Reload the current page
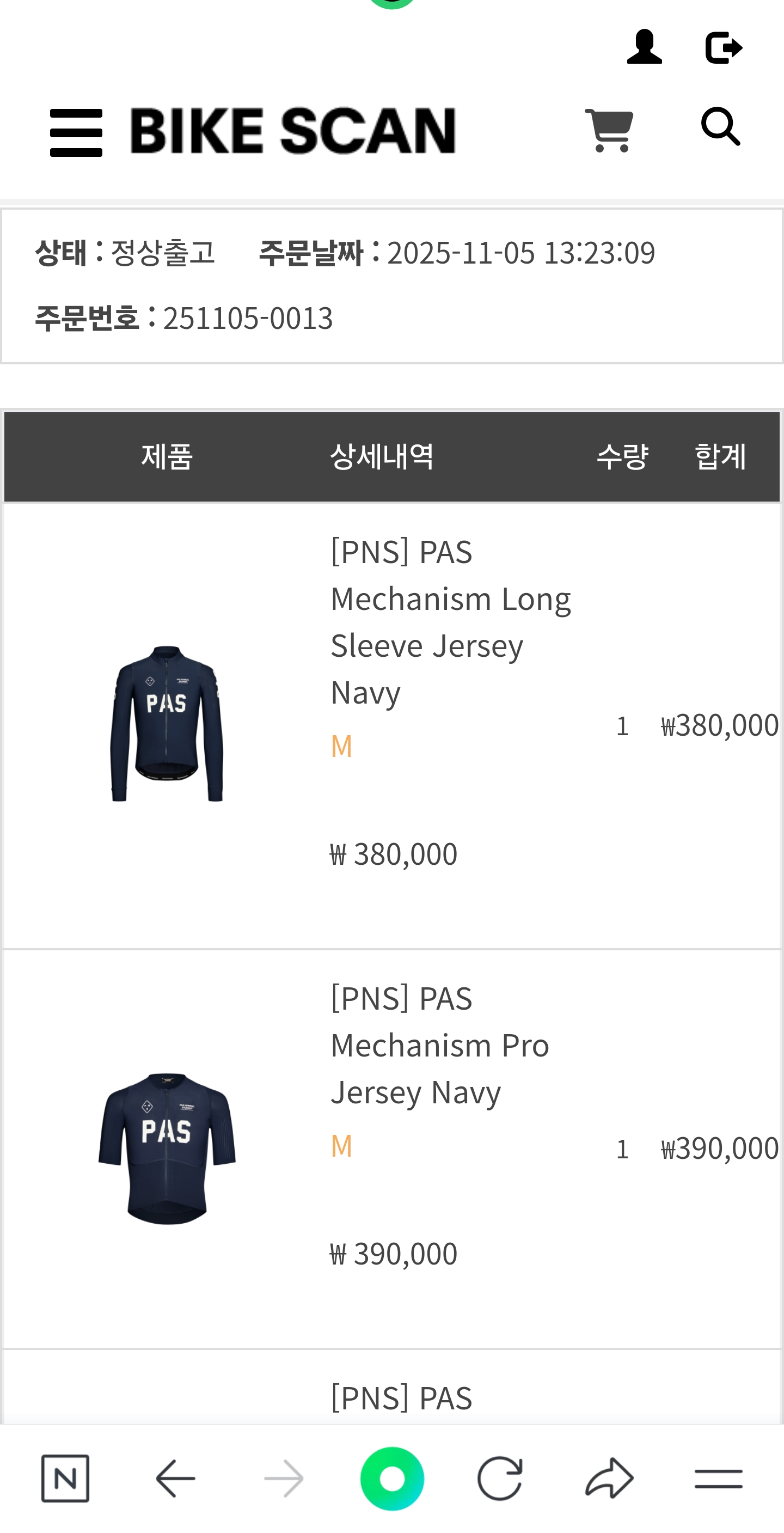The height and width of the screenshot is (1533, 784). click(500, 1478)
